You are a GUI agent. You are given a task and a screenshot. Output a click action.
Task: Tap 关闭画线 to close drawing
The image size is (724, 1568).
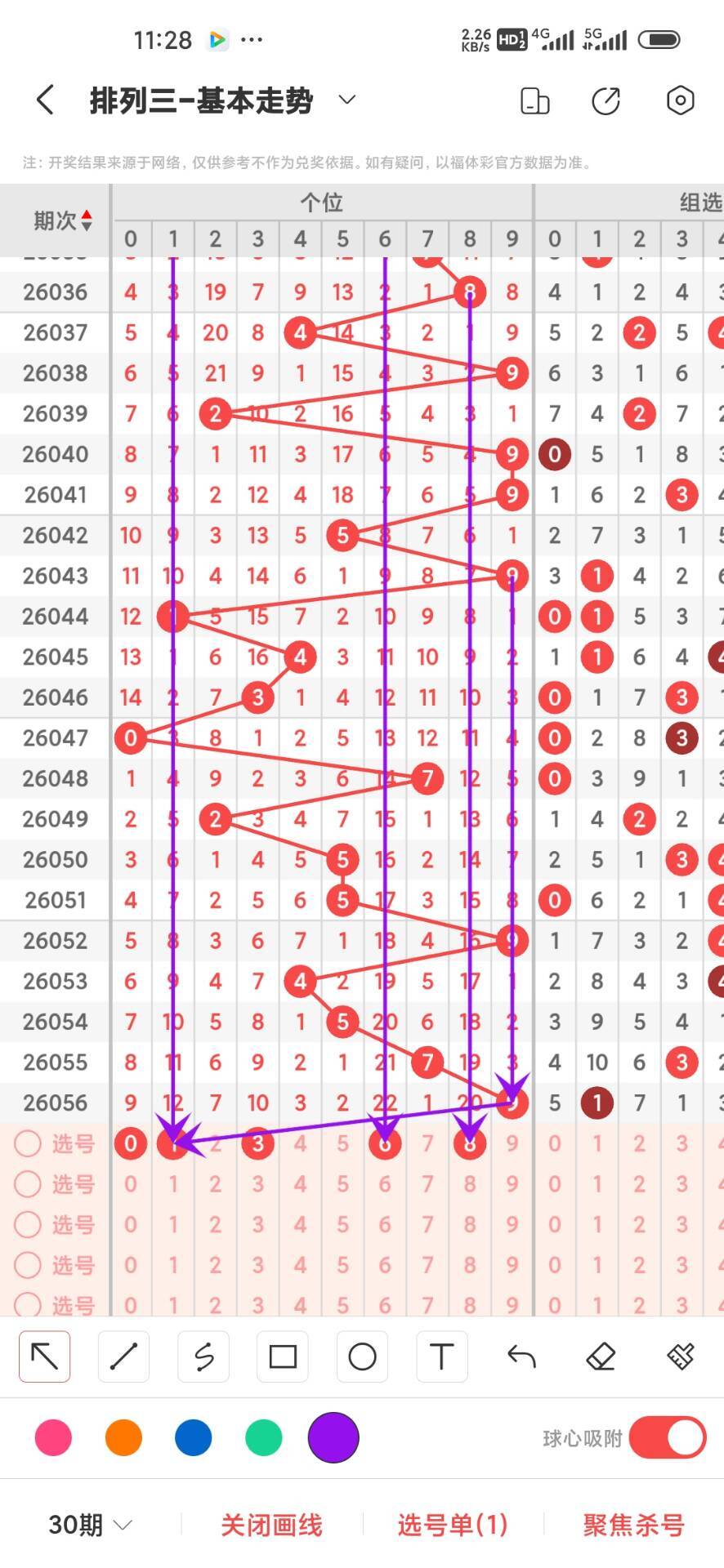(x=271, y=1525)
